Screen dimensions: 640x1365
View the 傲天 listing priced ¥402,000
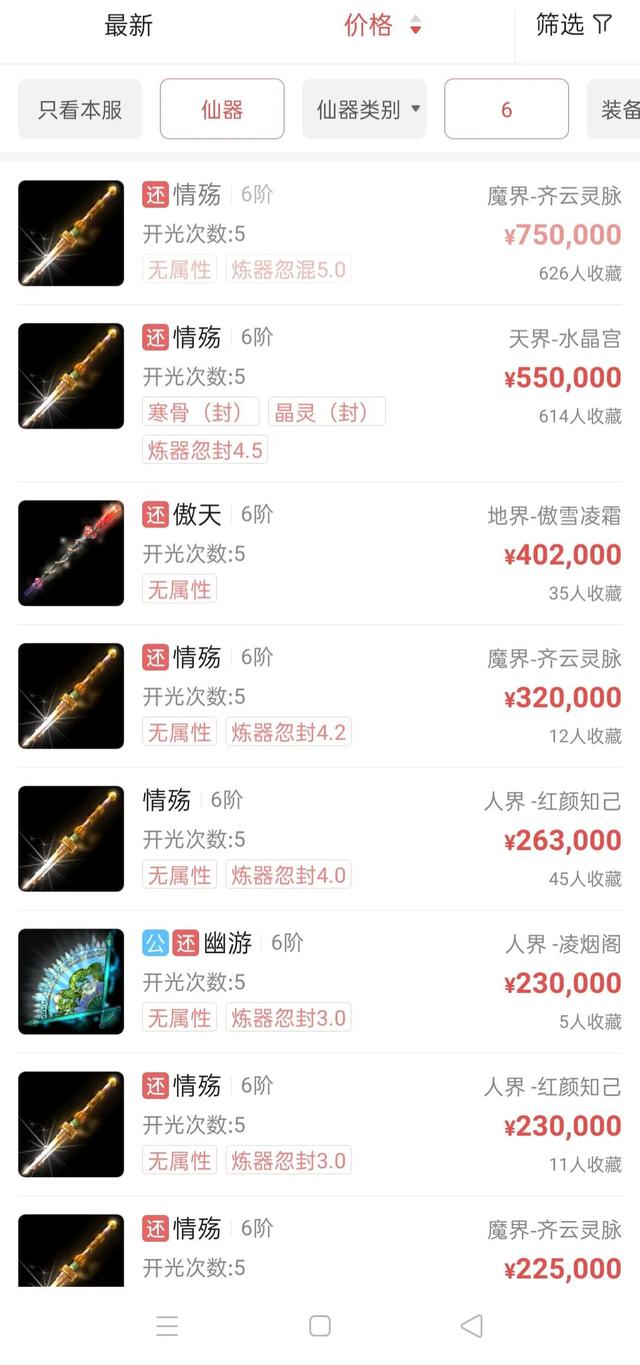pos(320,553)
